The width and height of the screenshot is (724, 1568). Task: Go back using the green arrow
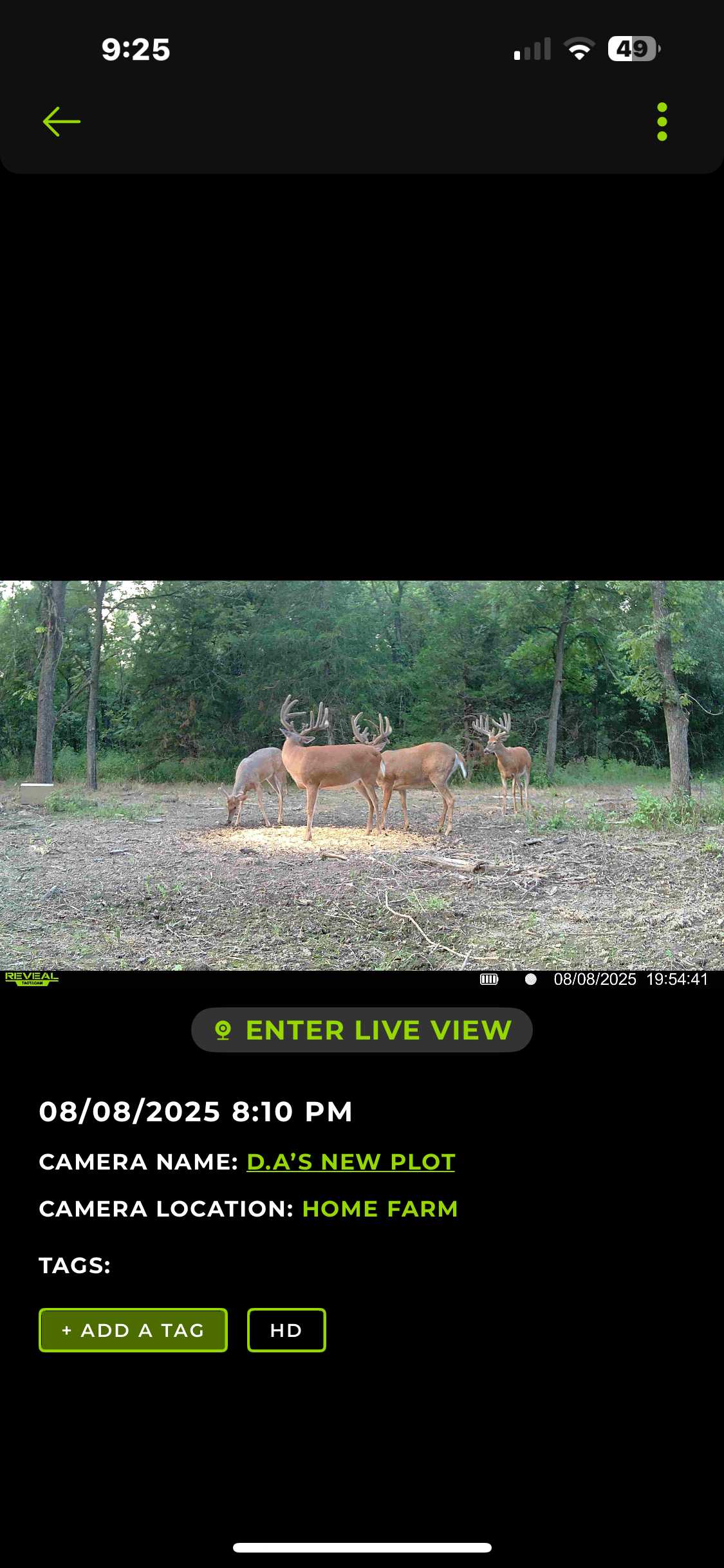[x=61, y=122]
